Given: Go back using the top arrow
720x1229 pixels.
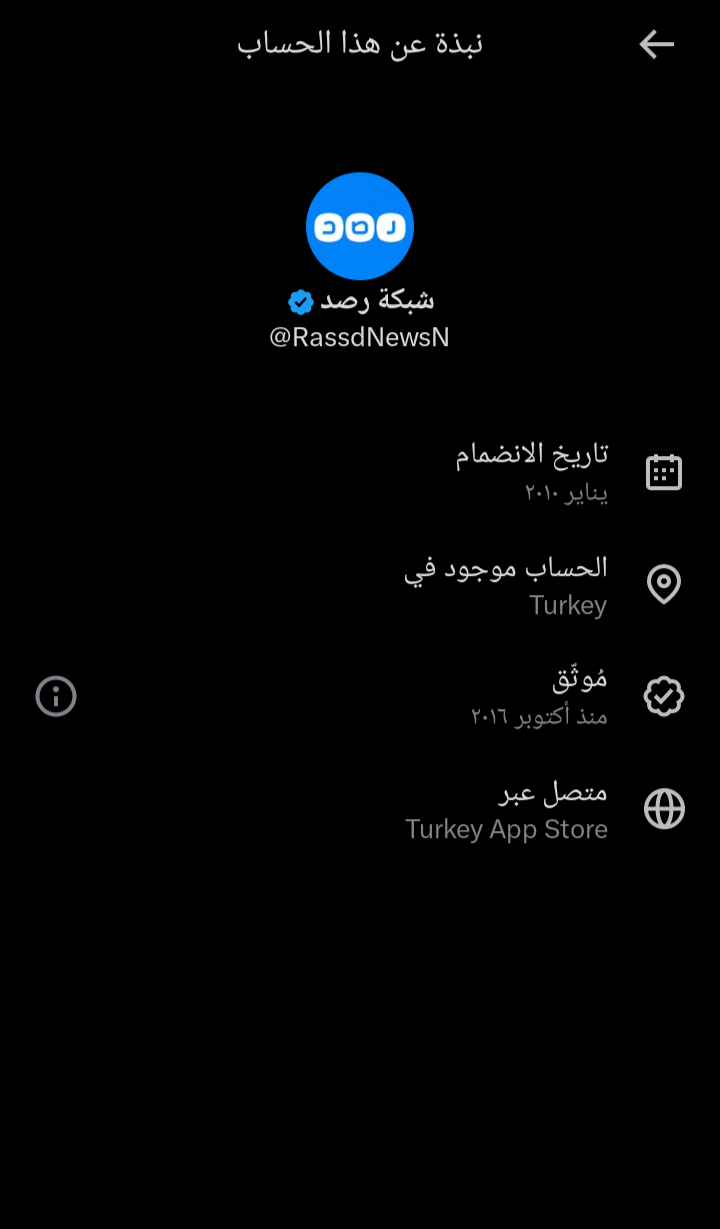Looking at the screenshot, I should [656, 44].
